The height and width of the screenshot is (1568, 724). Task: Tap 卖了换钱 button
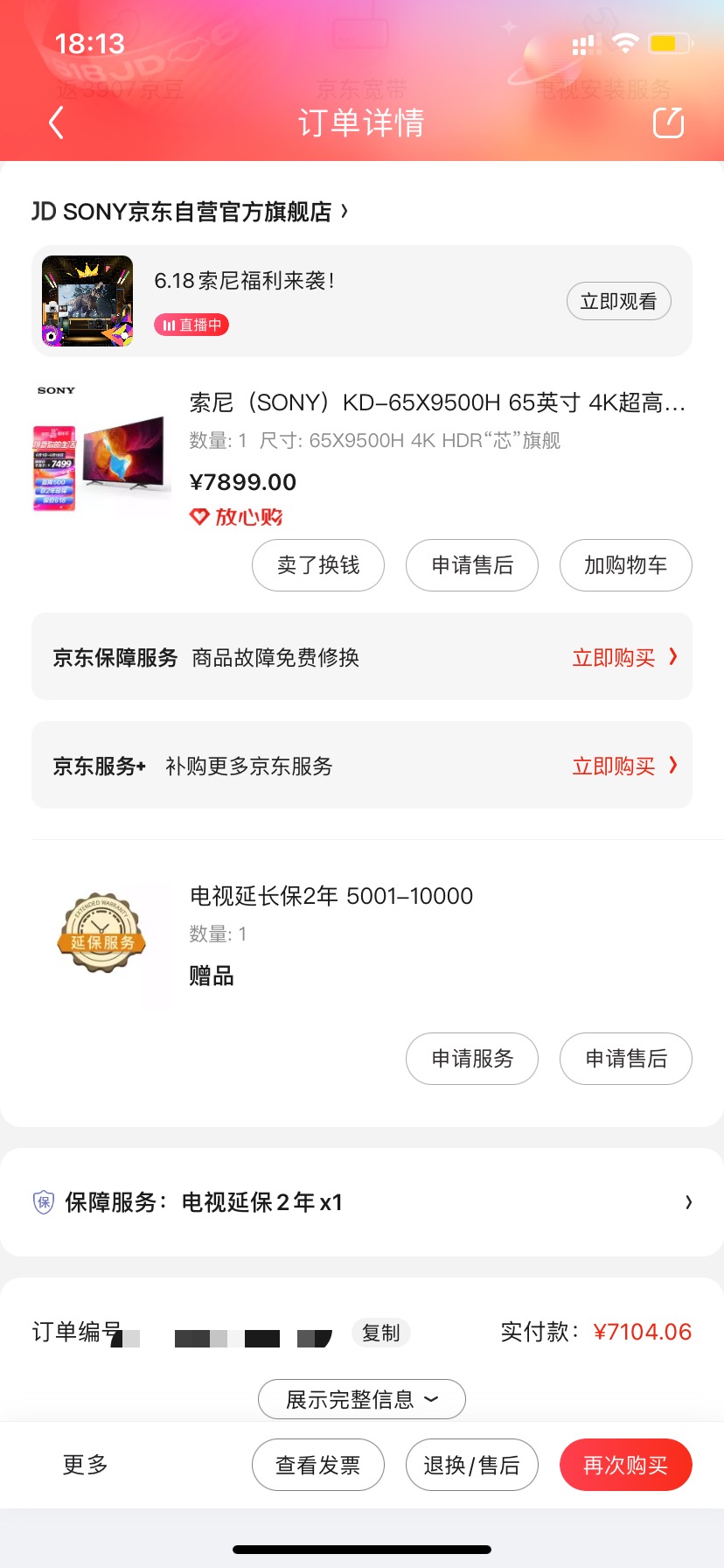pos(318,565)
